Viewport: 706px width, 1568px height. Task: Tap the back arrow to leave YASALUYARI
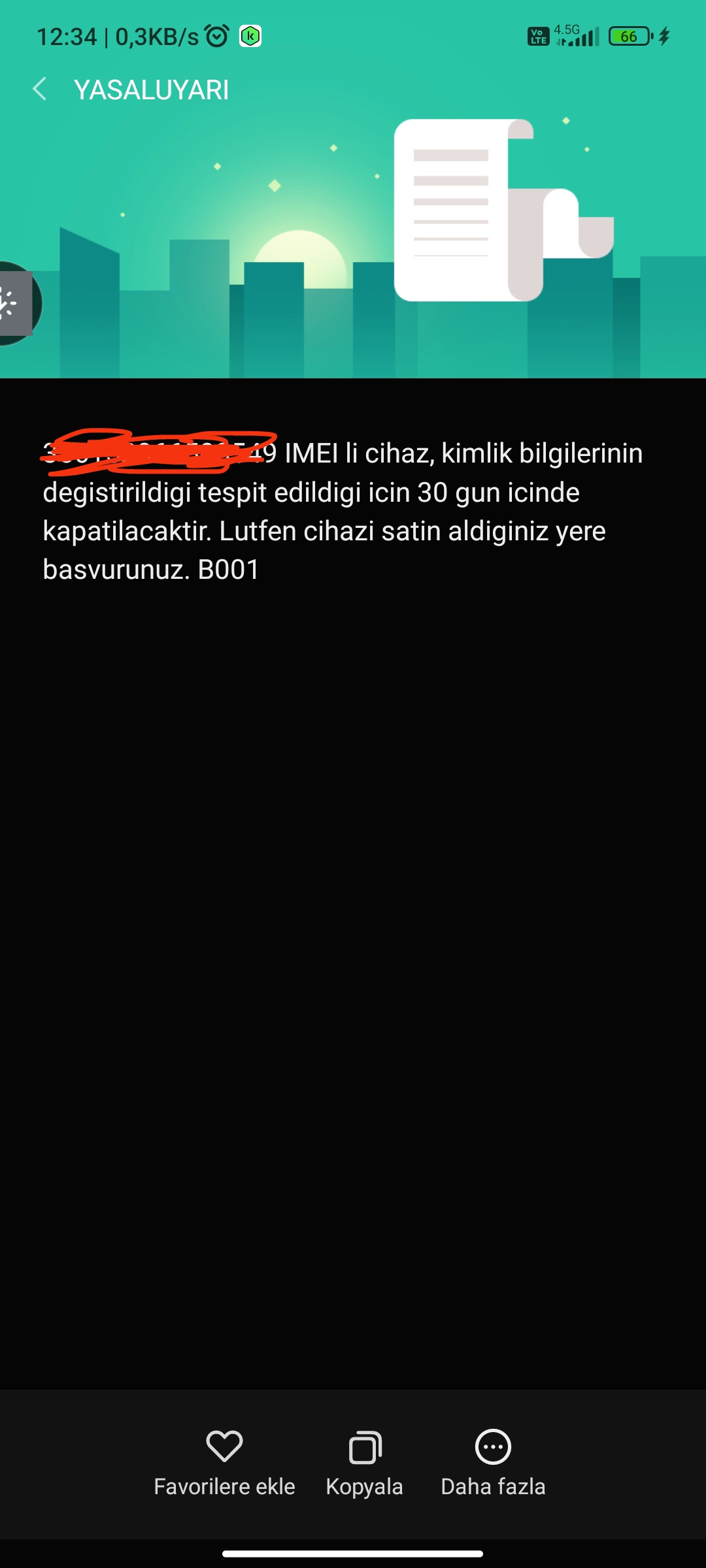tap(41, 89)
